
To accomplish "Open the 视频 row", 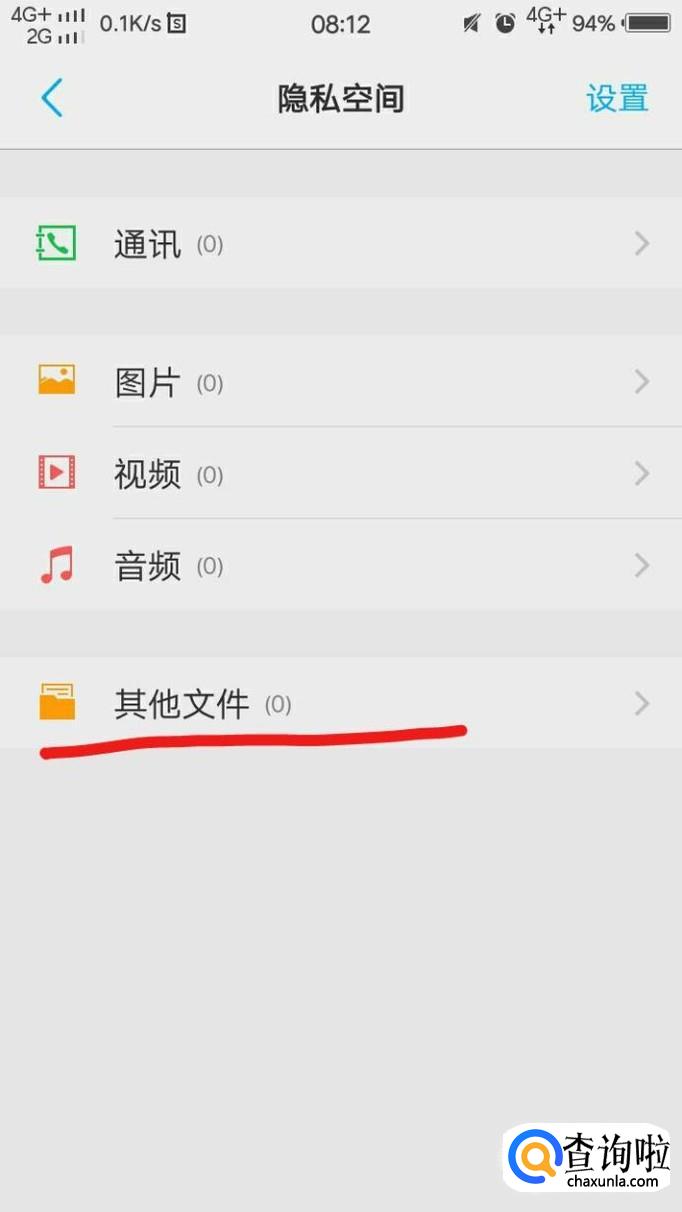I will pyautogui.click(x=341, y=473).
